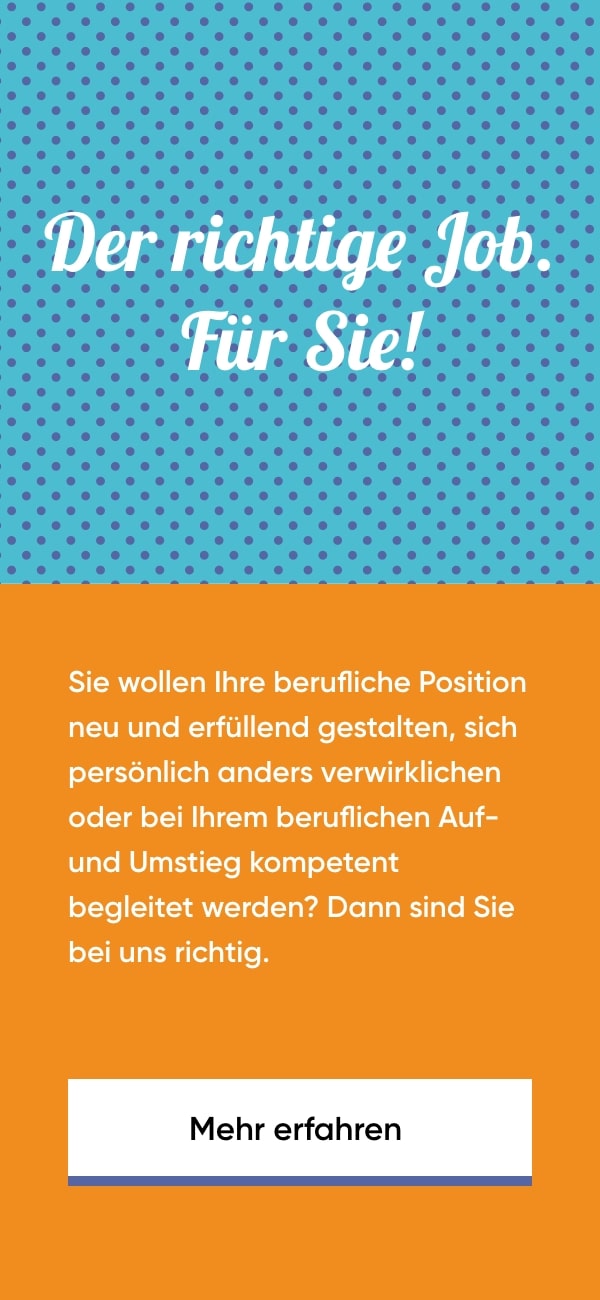
Task: Tap the Mehr erfahren button
Action: point(299,1130)
